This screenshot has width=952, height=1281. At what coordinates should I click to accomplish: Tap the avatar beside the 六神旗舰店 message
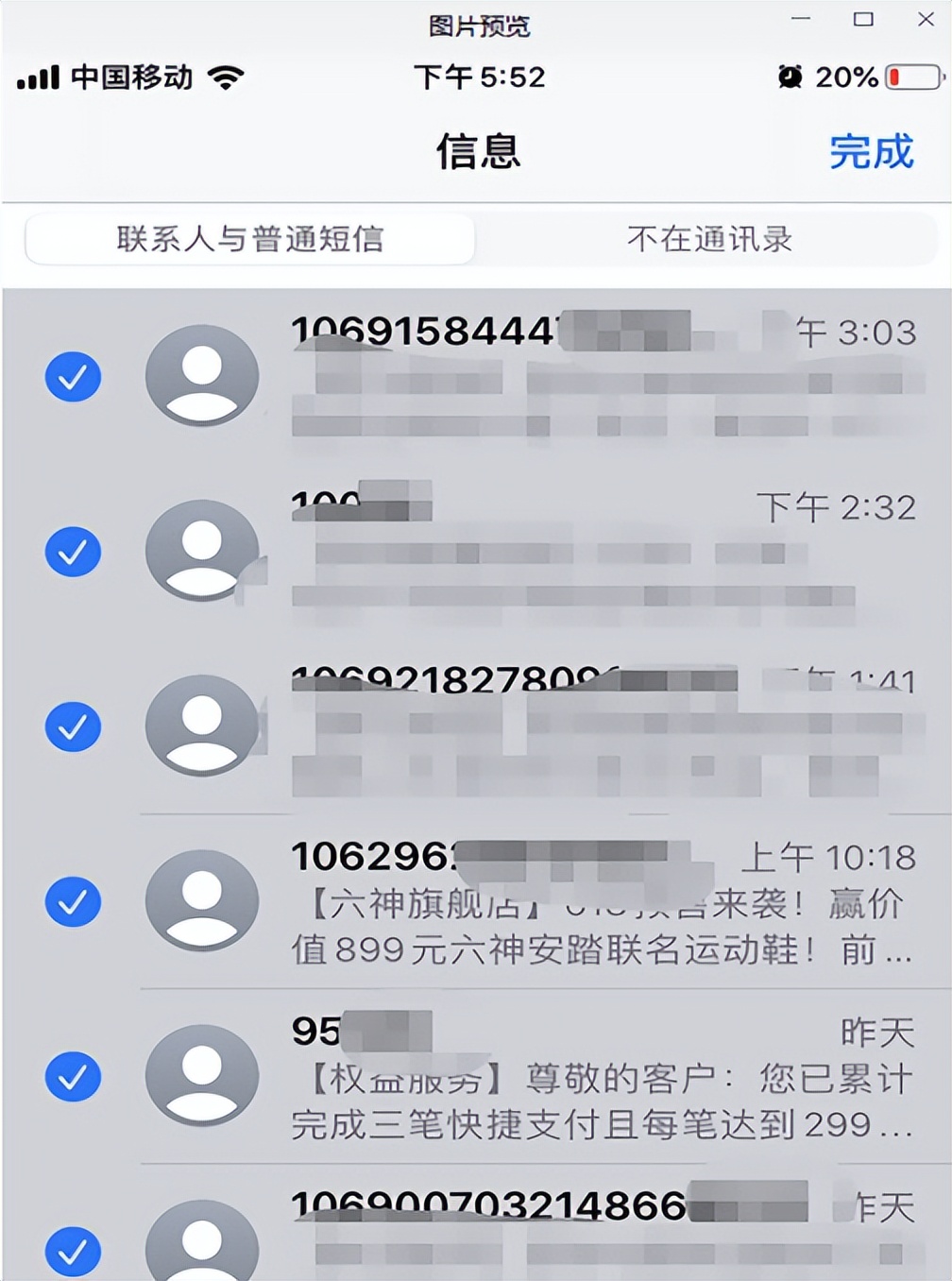tap(199, 900)
